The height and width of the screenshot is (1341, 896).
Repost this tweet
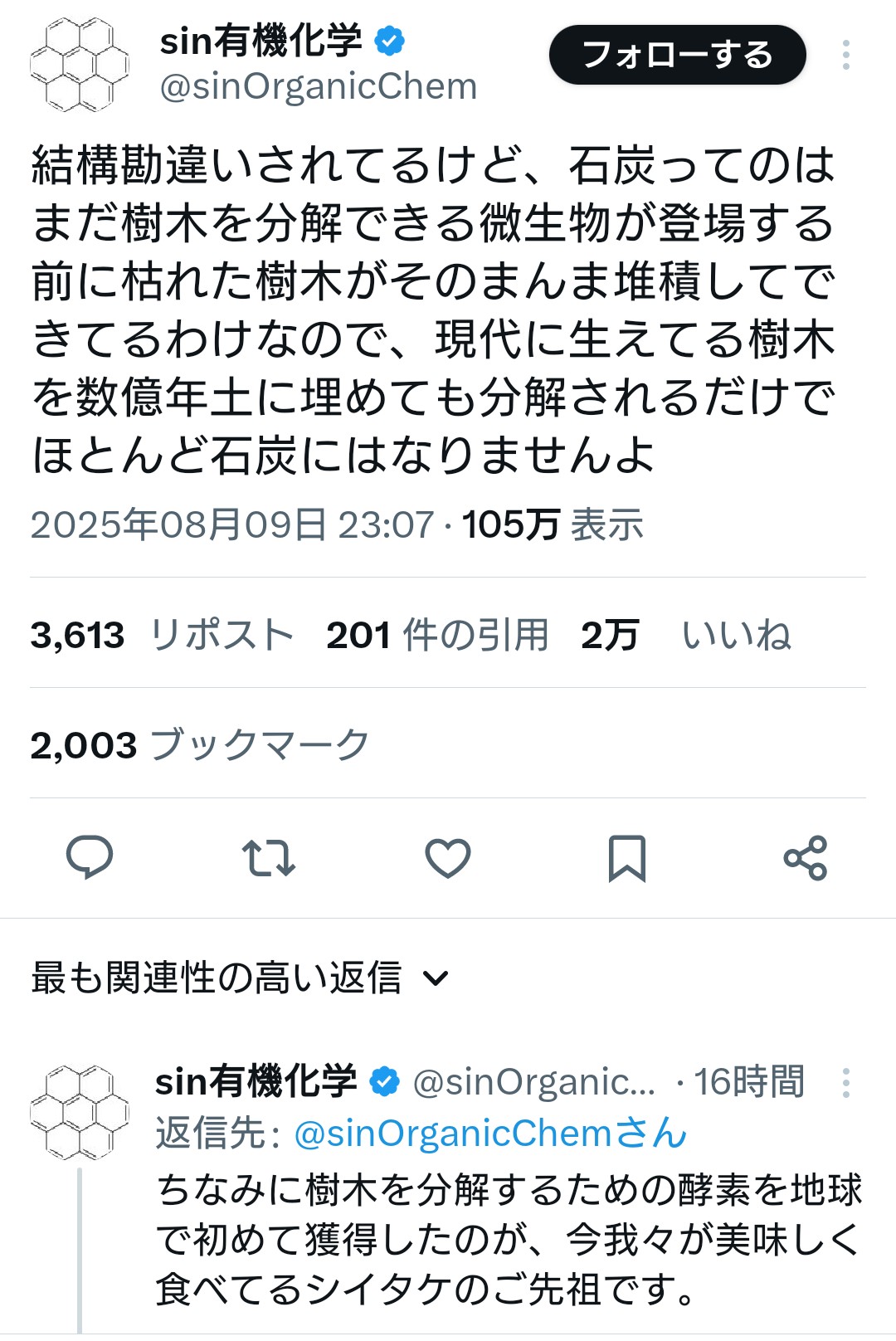click(x=269, y=857)
